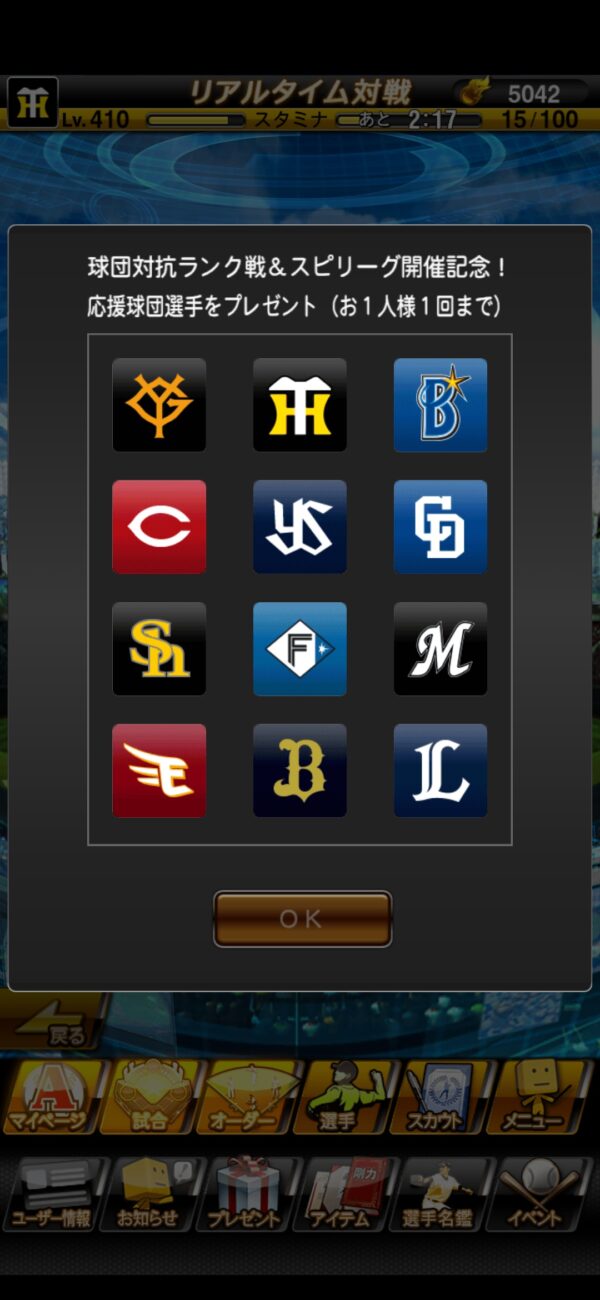The height and width of the screenshot is (1300, 600).
Task: Choose the Yakult Swallows YS logo
Action: (x=300, y=527)
